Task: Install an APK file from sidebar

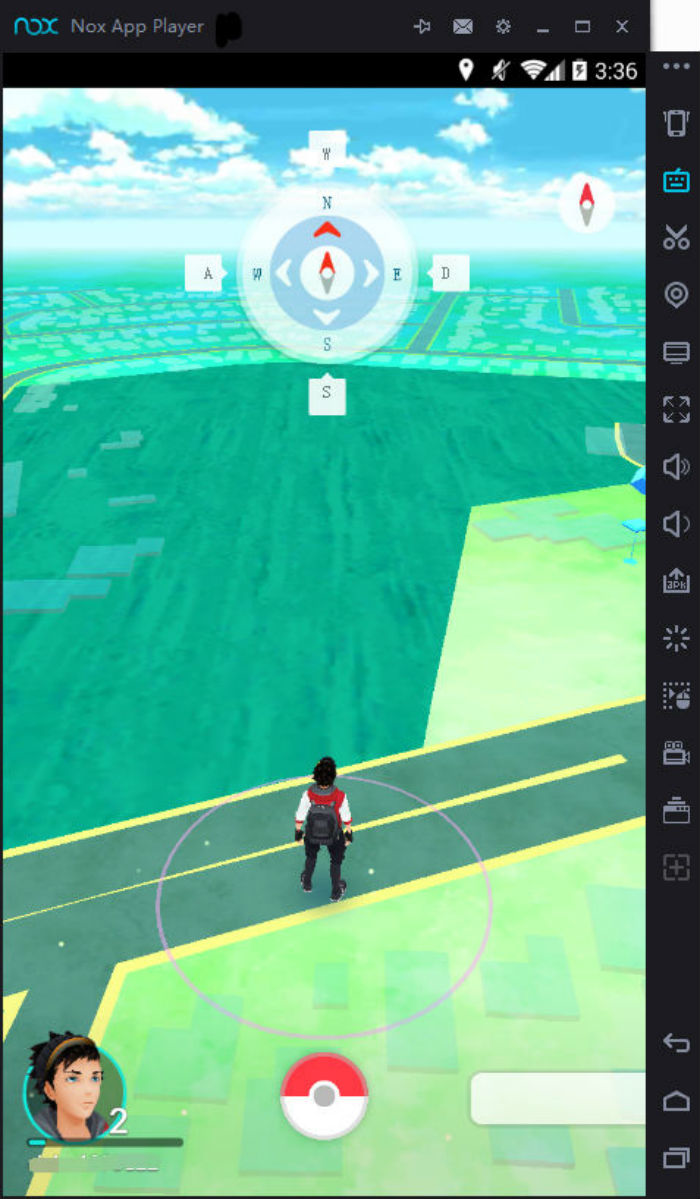Action: point(676,581)
